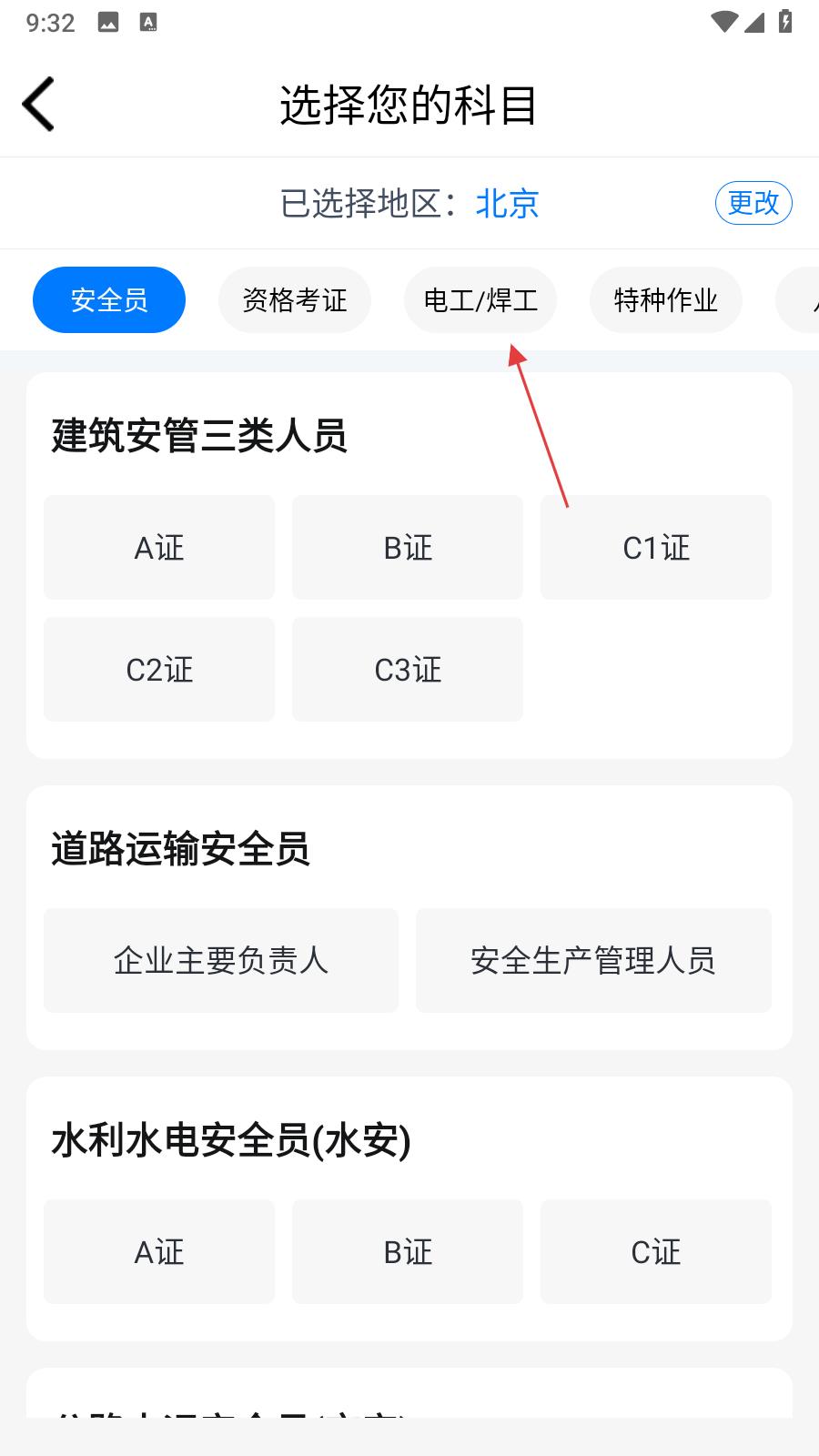Viewport: 819px width, 1456px height.
Task: Choose A证 under 建筑安管三类人员
Action: click(159, 548)
